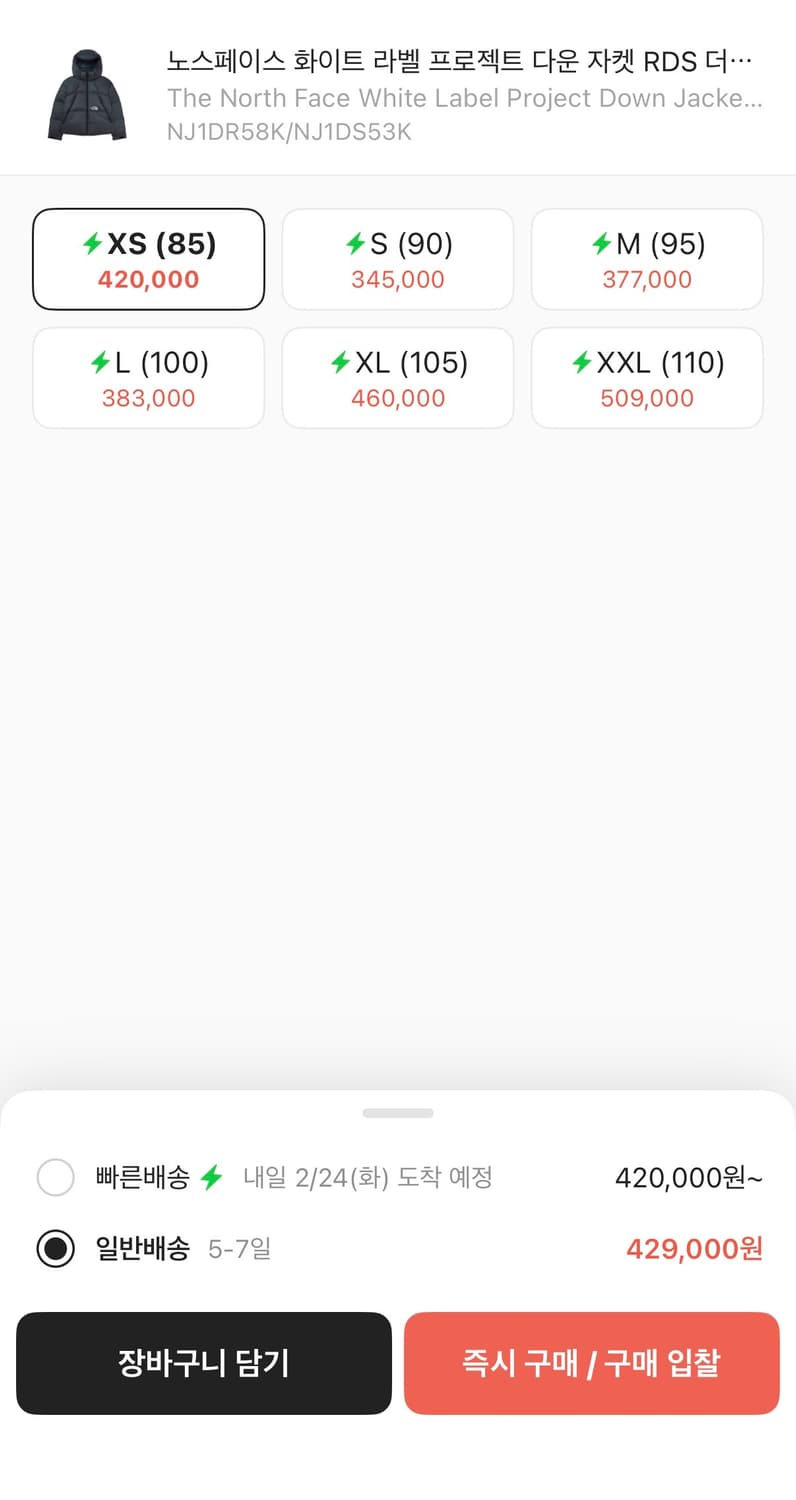Tap the green lightning icon beside 빠른배송

click(210, 1177)
